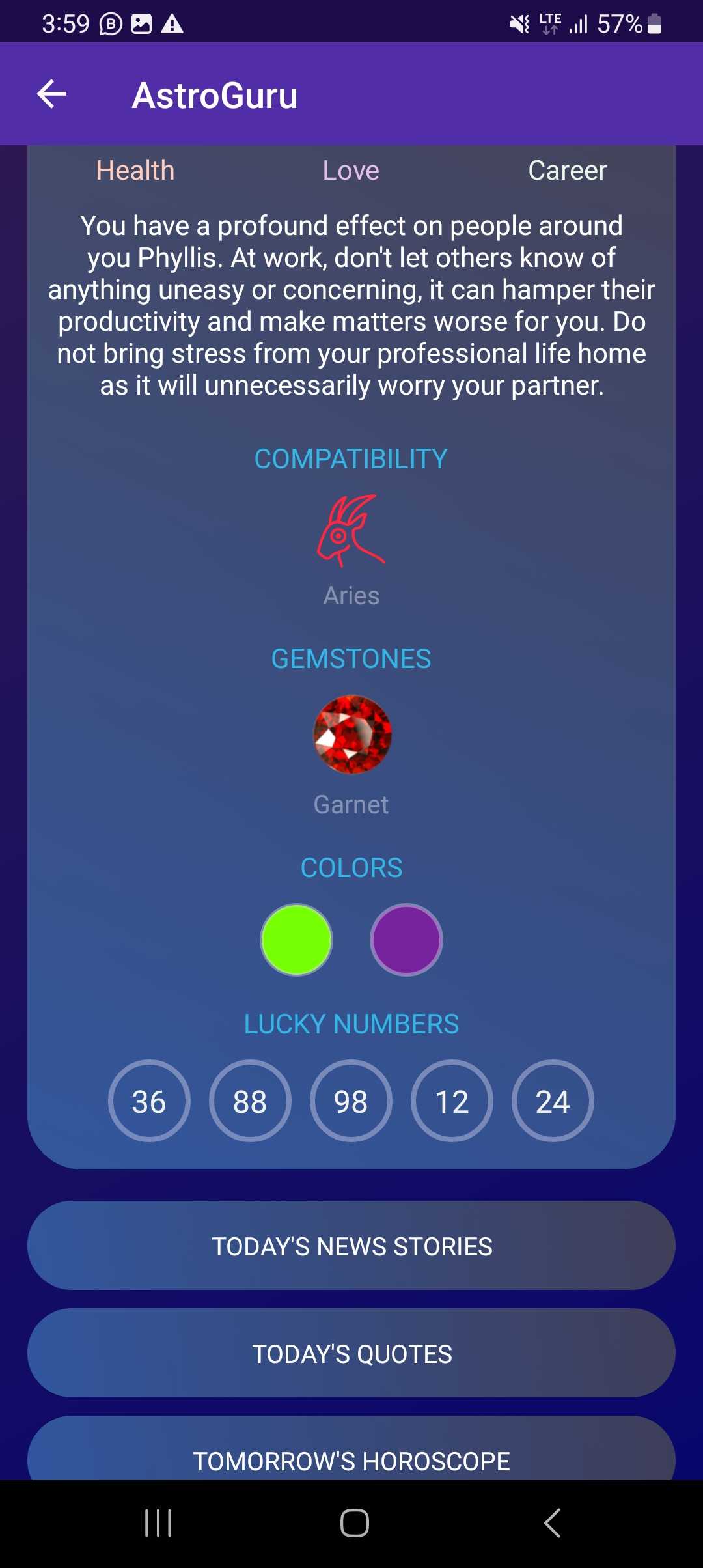Select the Career tab
This screenshot has height=1568, width=703.
tap(568, 171)
